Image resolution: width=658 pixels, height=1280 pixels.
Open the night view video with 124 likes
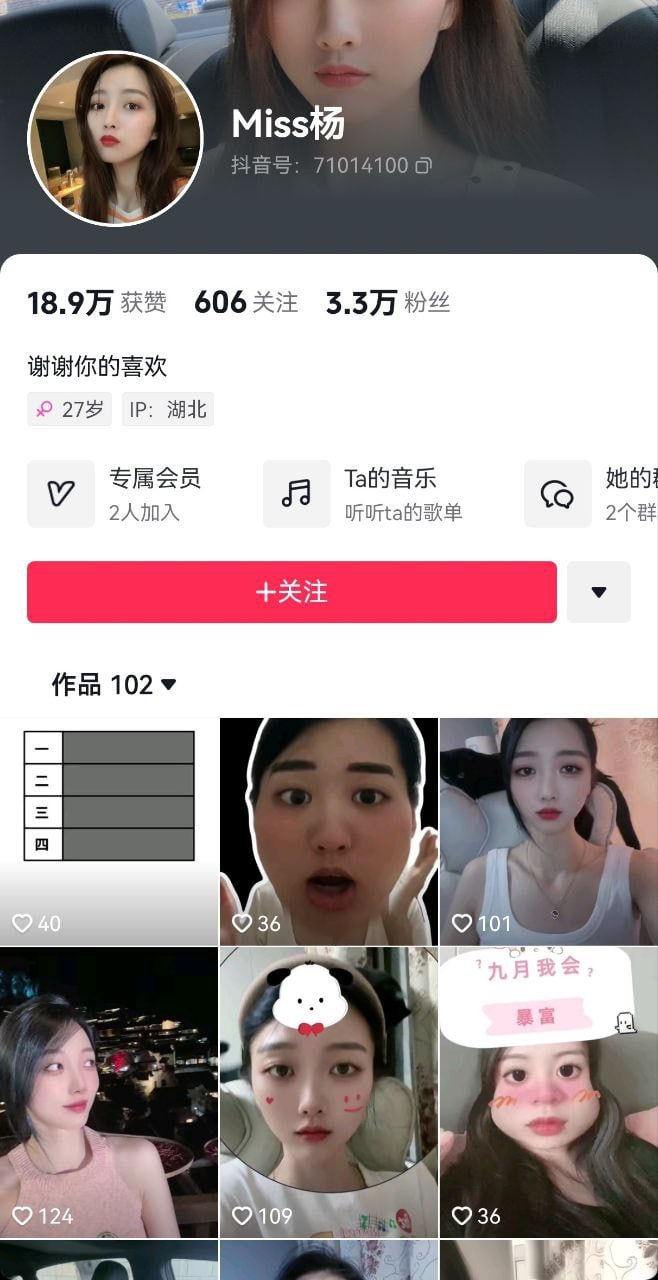pos(109,1092)
